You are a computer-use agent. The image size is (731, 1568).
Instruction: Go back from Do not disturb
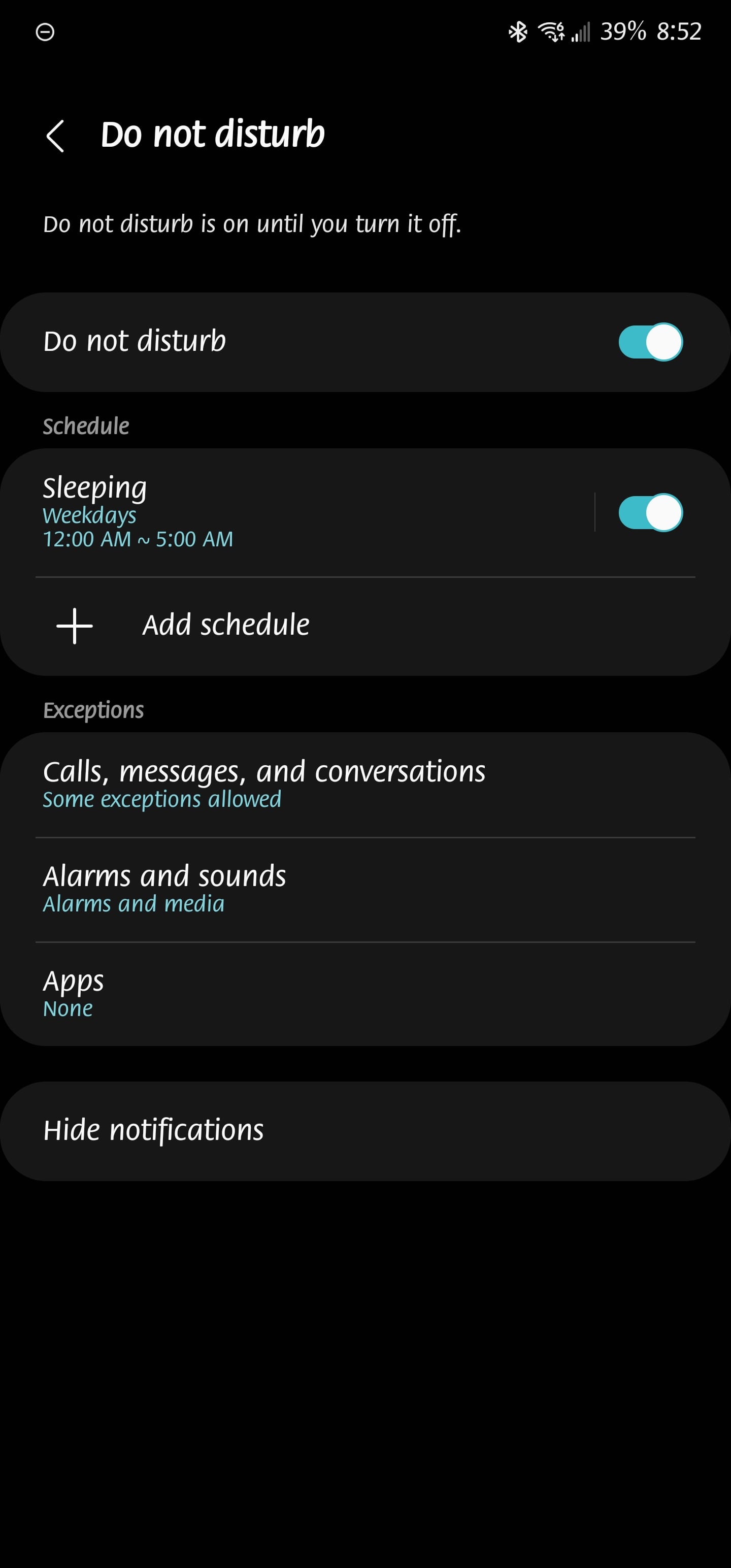pyautogui.click(x=55, y=135)
